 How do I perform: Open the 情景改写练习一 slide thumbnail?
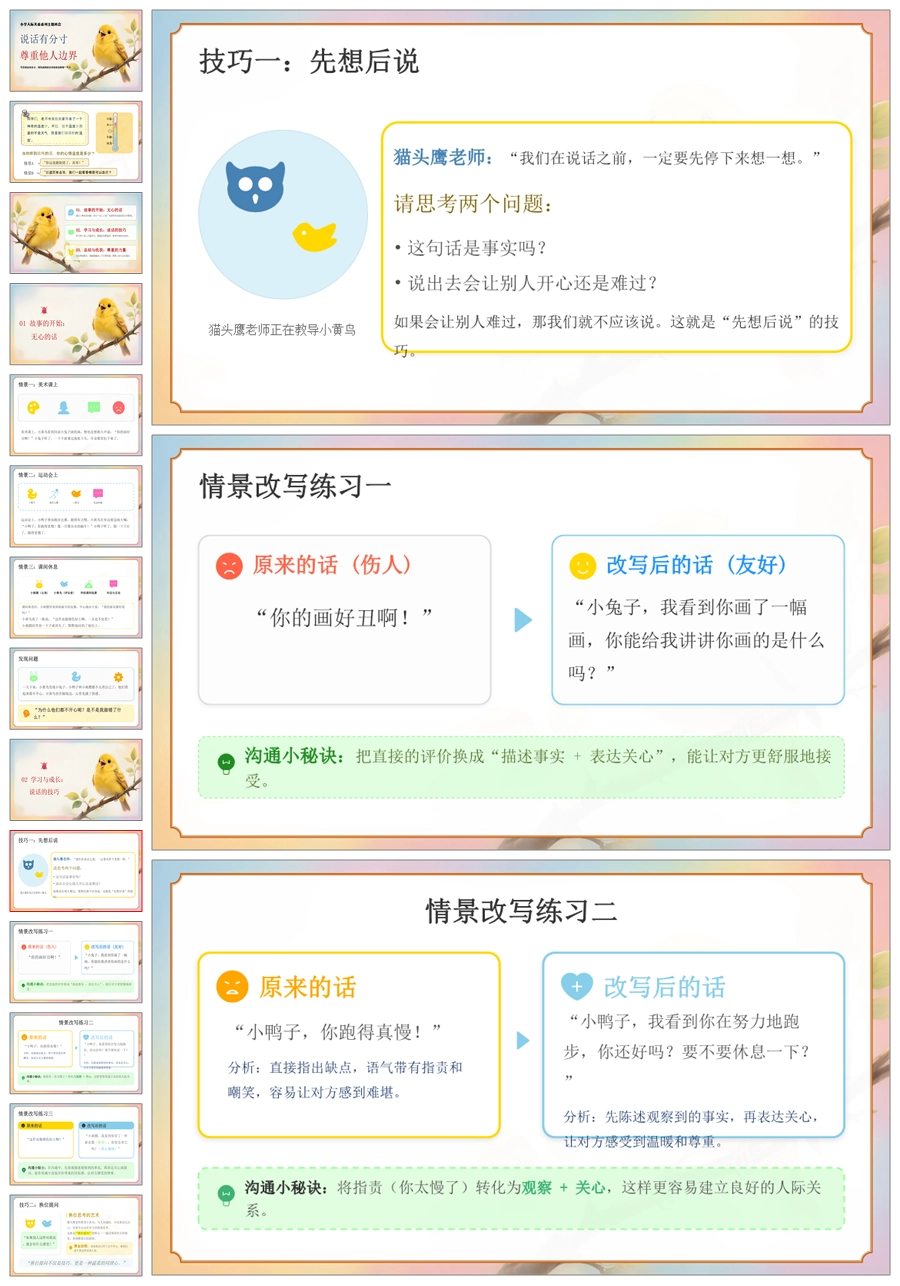76,962
